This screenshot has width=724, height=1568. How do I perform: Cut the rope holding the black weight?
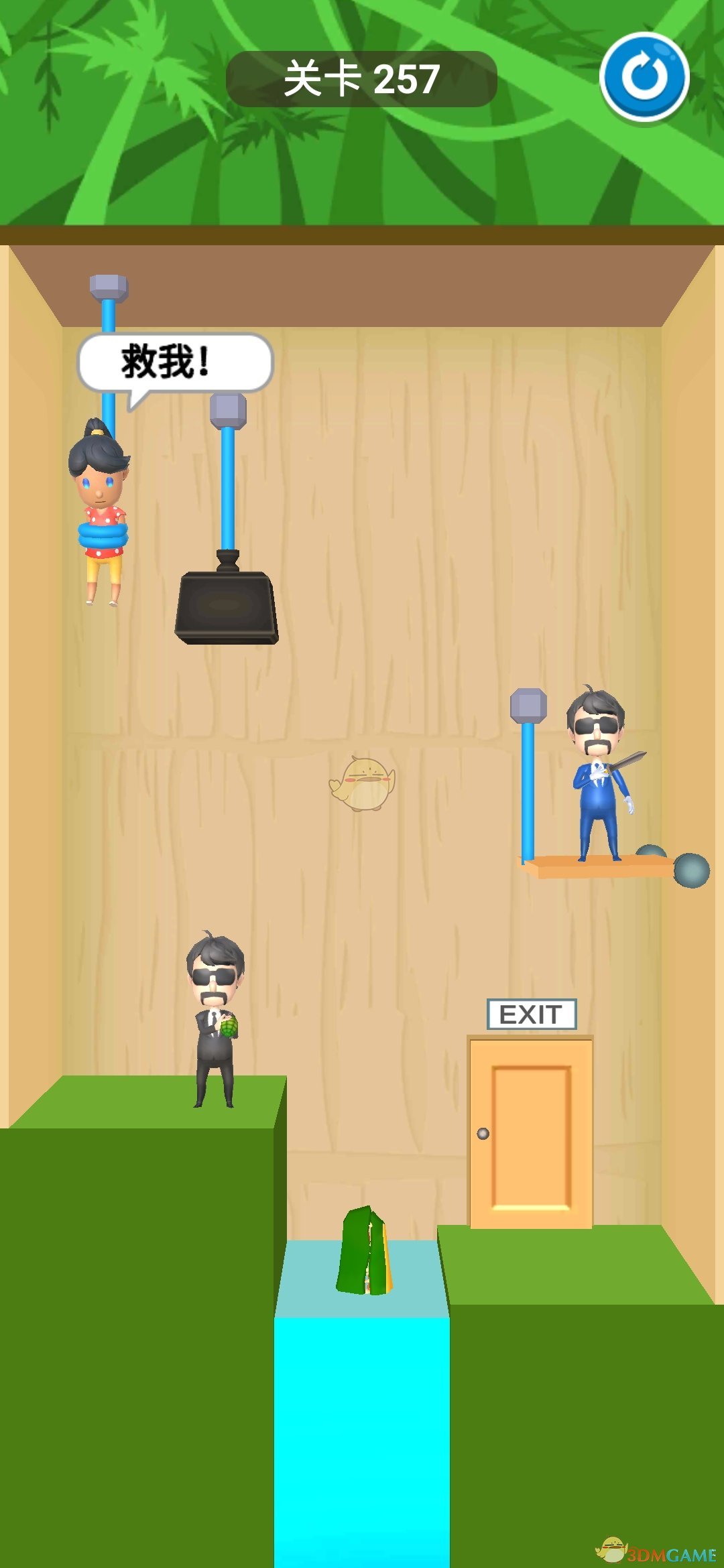(x=228, y=489)
